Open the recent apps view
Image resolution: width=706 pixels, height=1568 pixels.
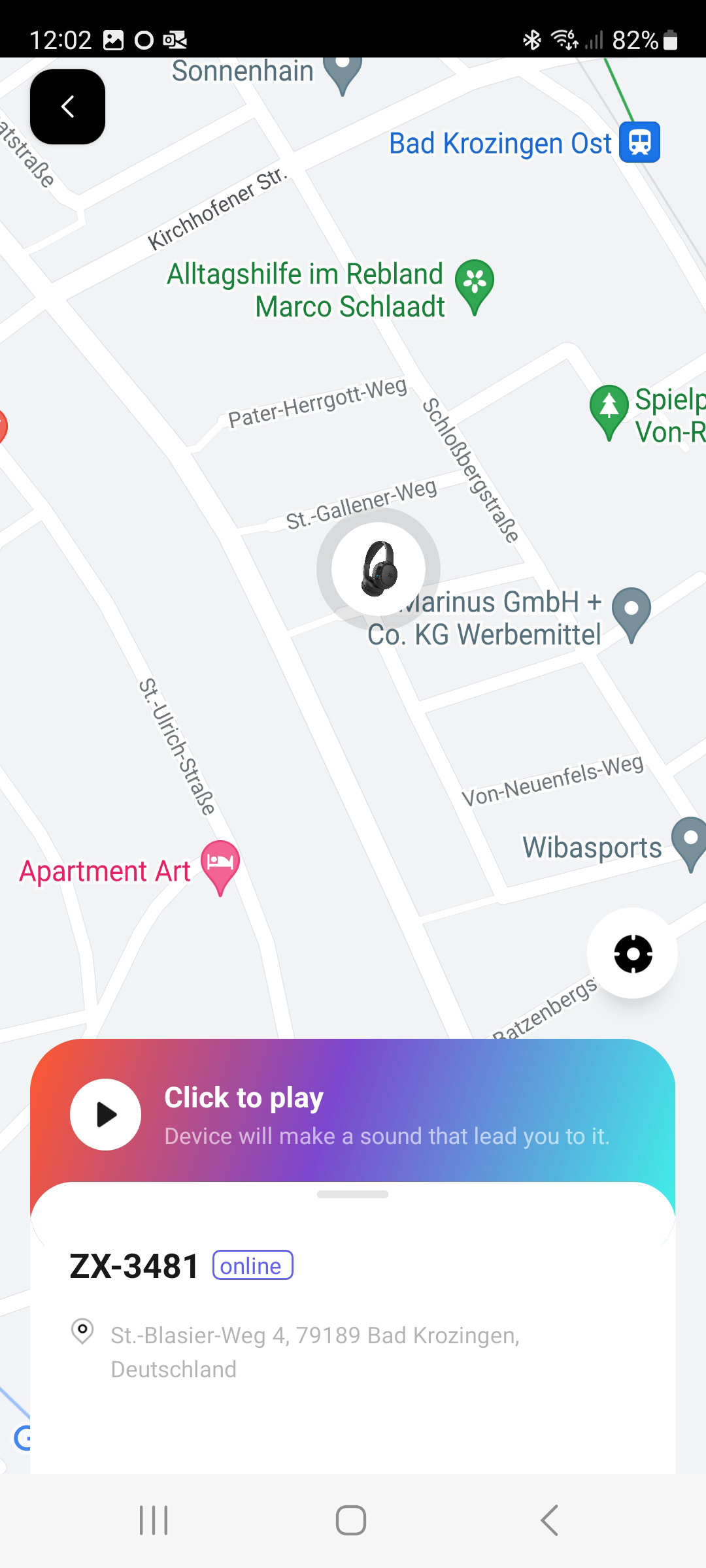[x=154, y=1520]
